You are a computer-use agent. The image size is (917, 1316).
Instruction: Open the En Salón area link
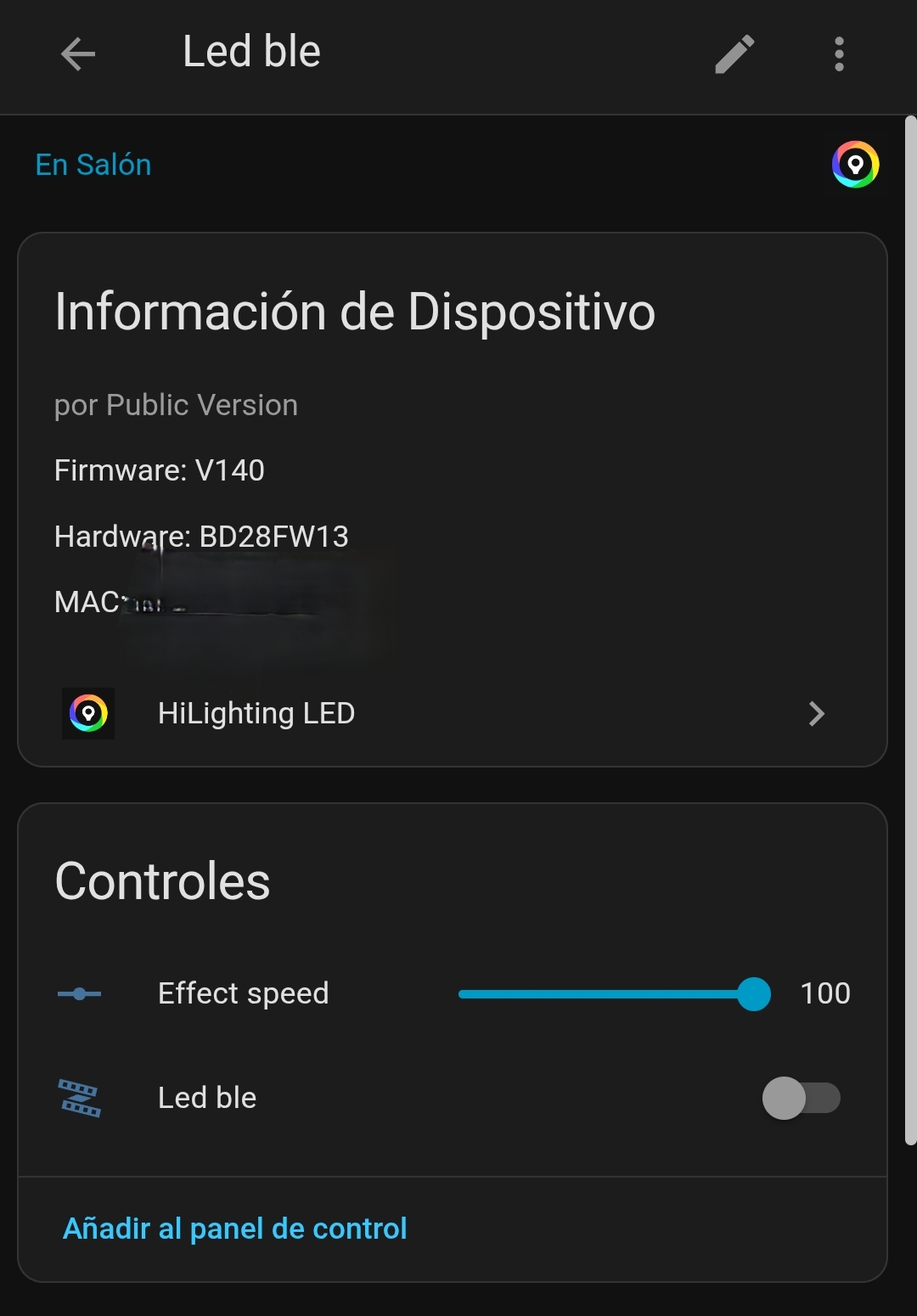tap(93, 165)
